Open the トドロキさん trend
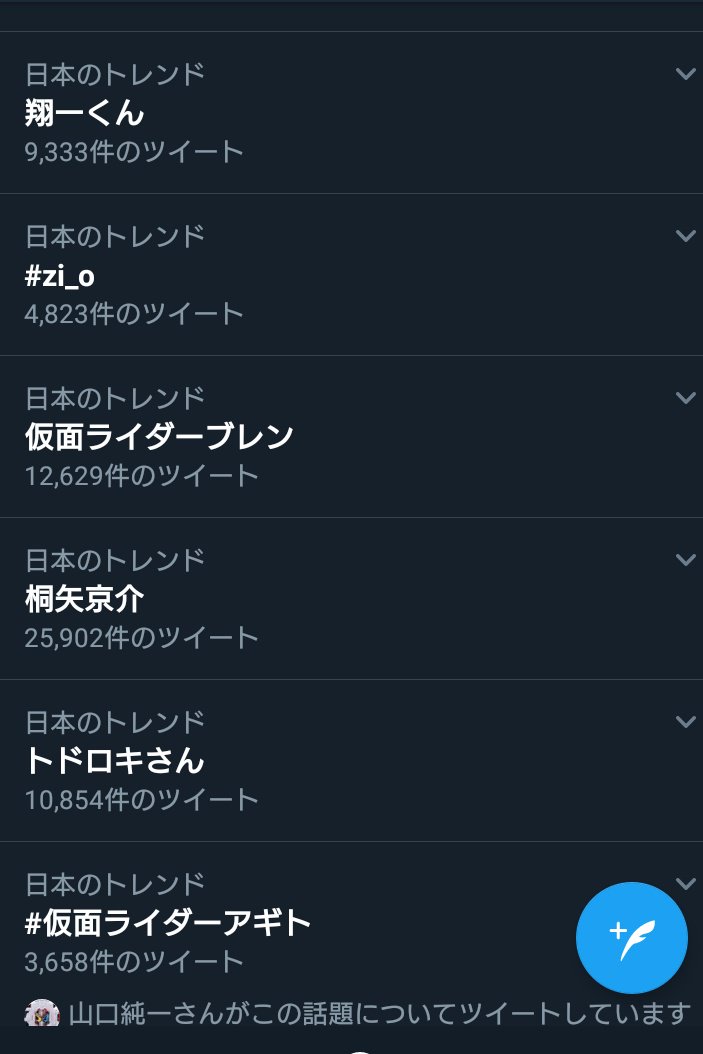The width and height of the screenshot is (703, 1054). (x=114, y=761)
